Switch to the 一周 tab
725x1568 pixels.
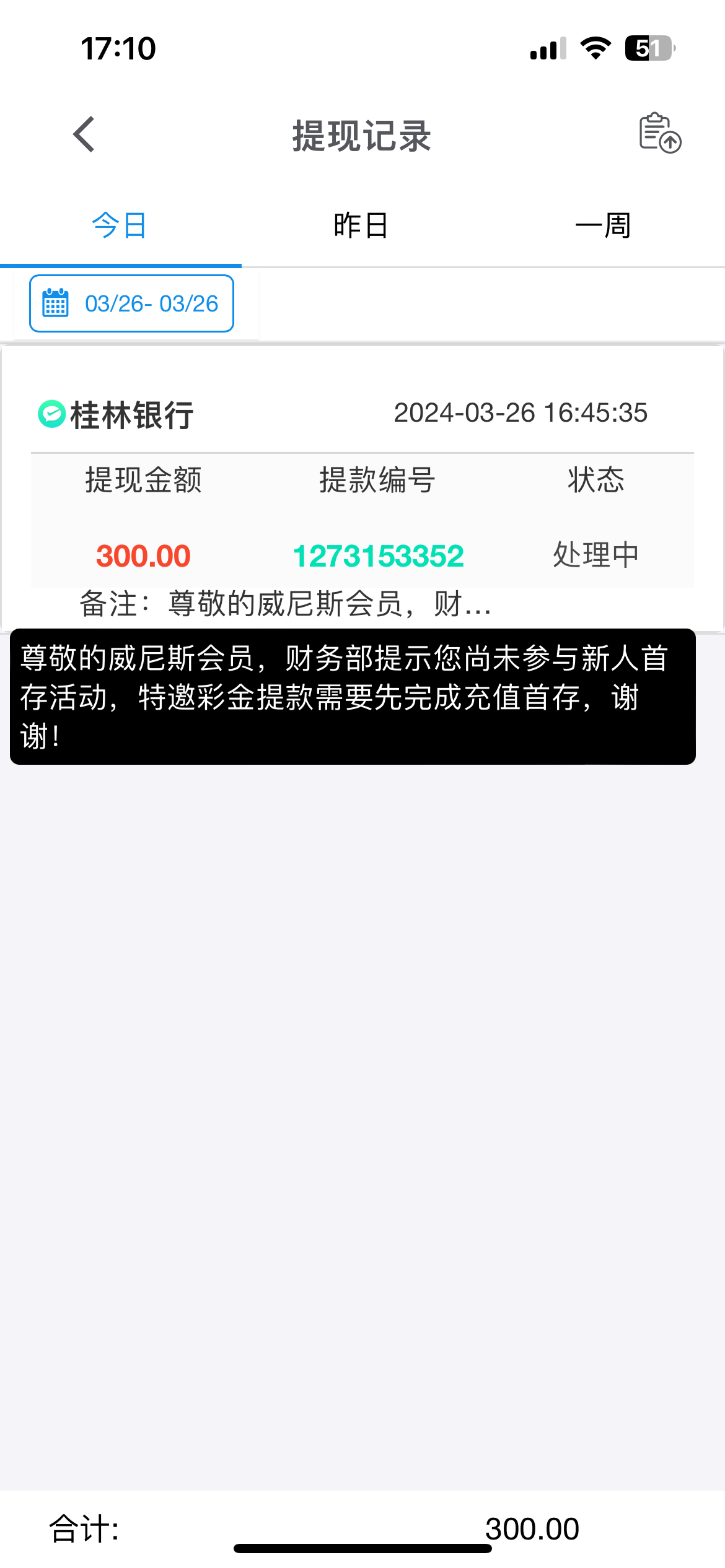pyautogui.click(x=603, y=225)
